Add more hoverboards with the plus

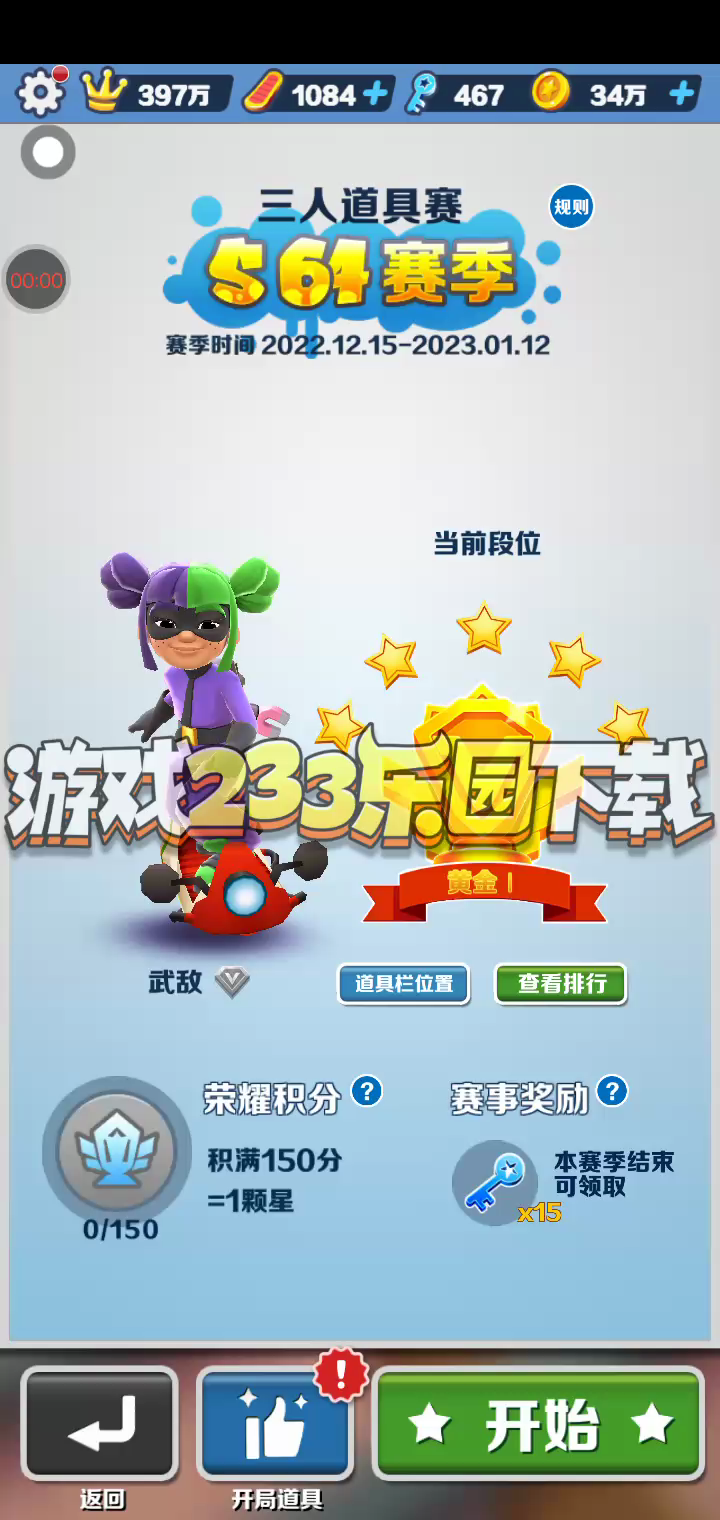(375, 94)
